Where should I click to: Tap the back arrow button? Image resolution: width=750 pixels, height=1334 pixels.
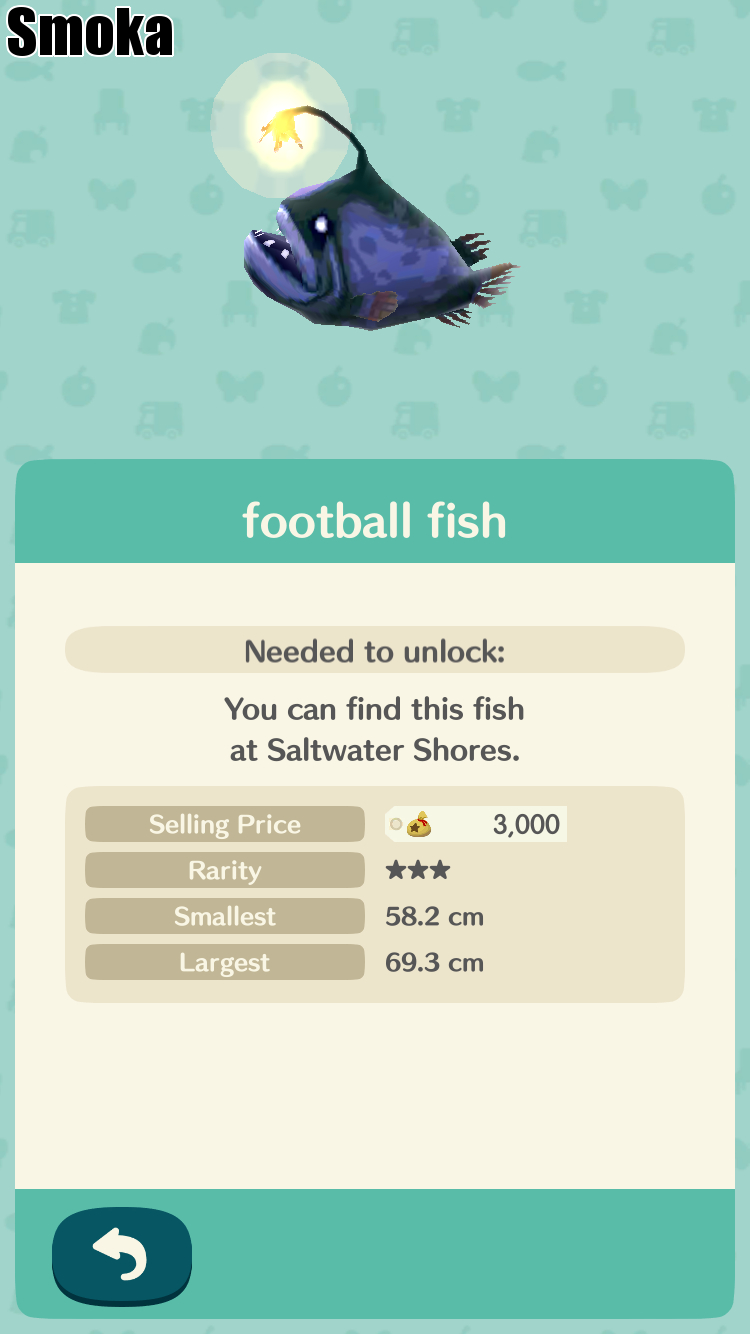tap(121, 1256)
